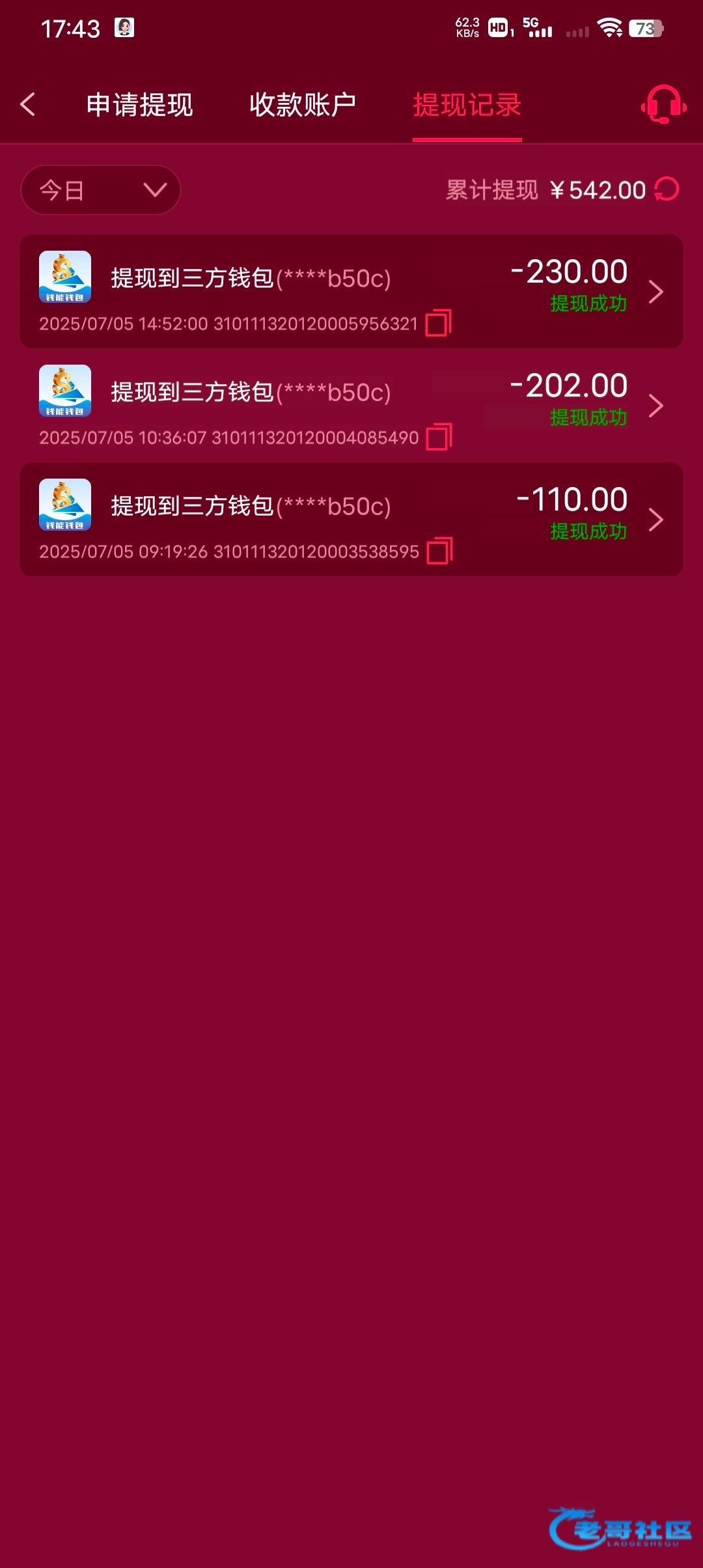
Task: Refresh the 累计提现 total
Action: [x=667, y=189]
